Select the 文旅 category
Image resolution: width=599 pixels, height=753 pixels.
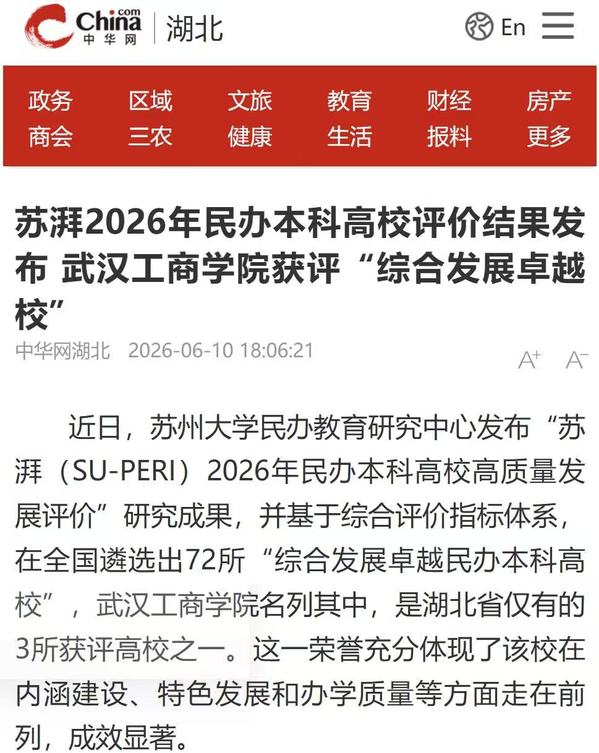(250, 101)
